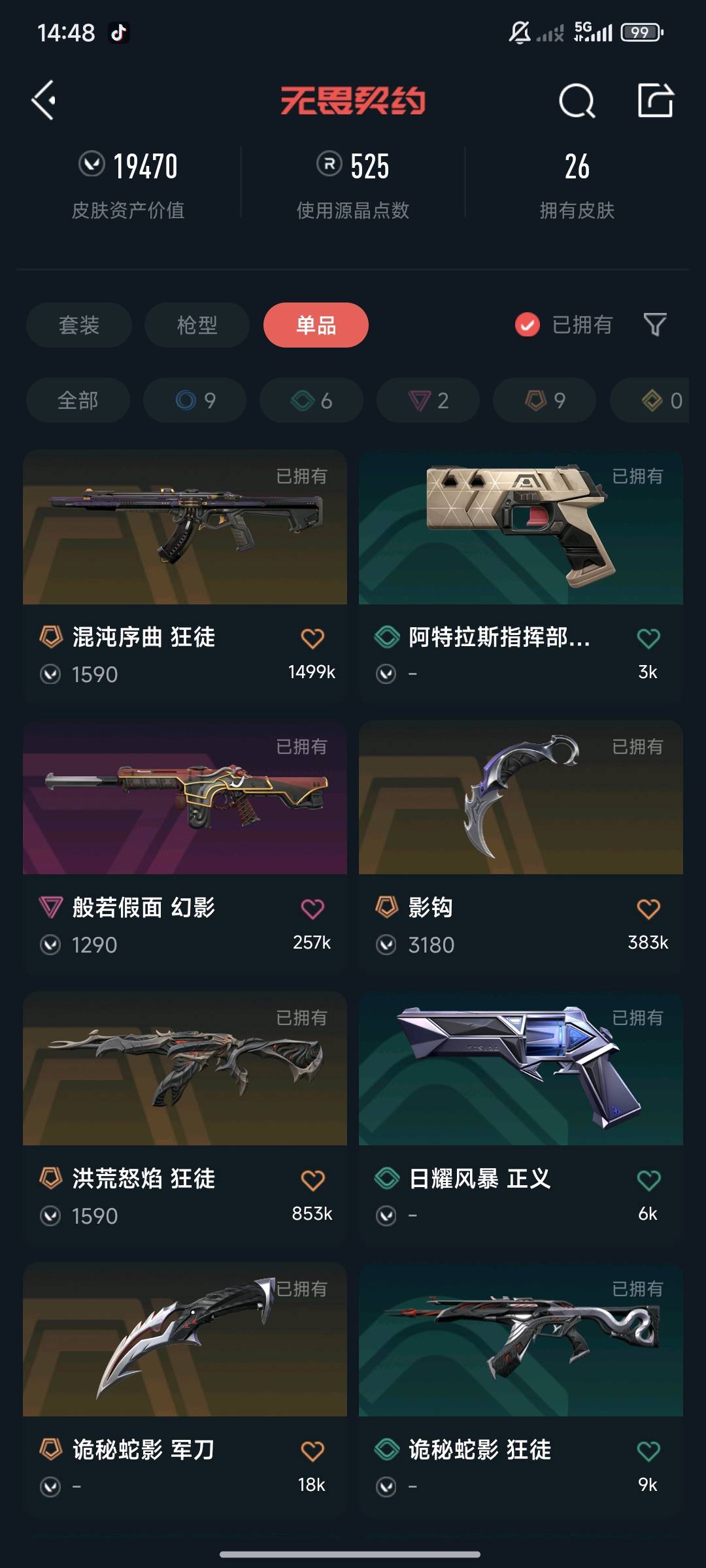
Task: Filter by the blue circle tier chip showing 9
Action: pyautogui.click(x=195, y=400)
